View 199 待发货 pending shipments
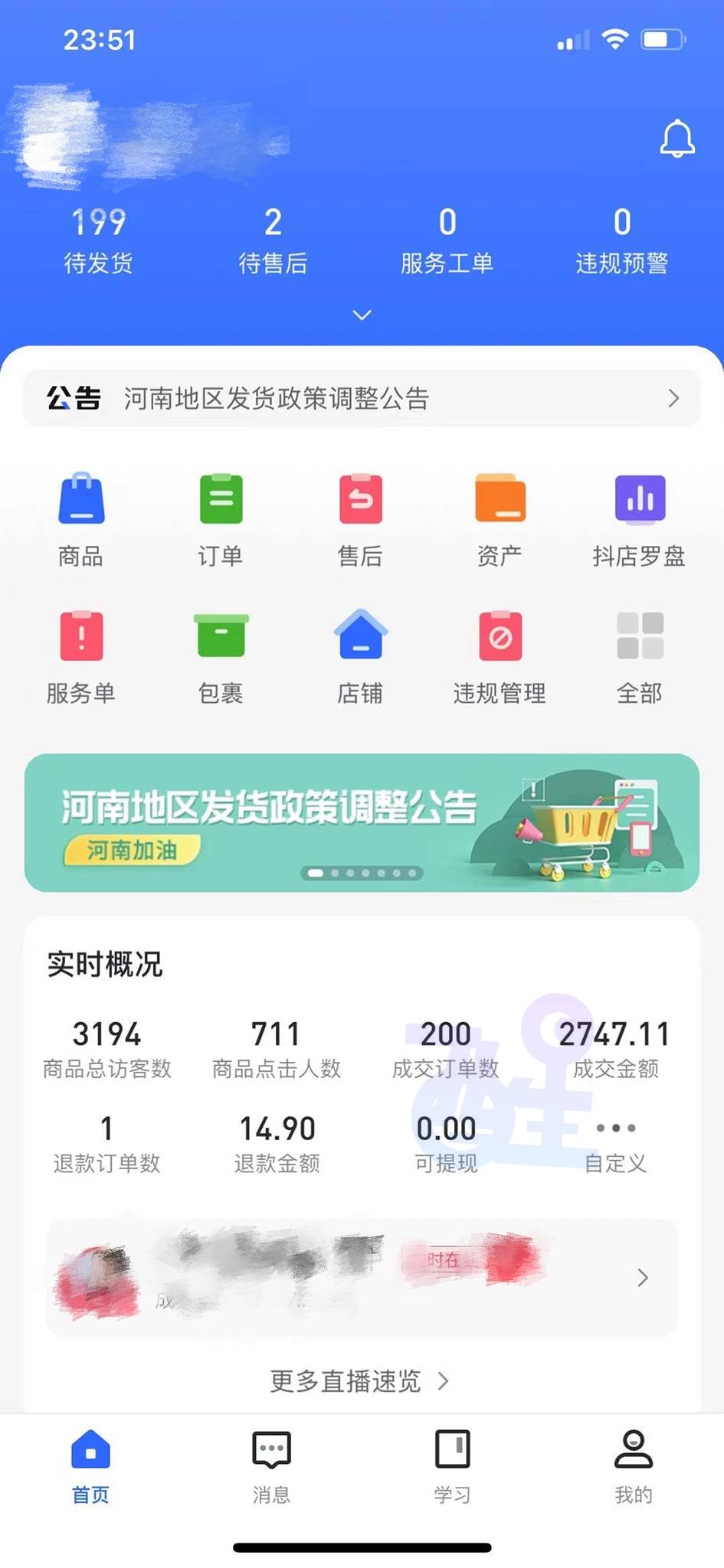724x1568 pixels. 98,240
